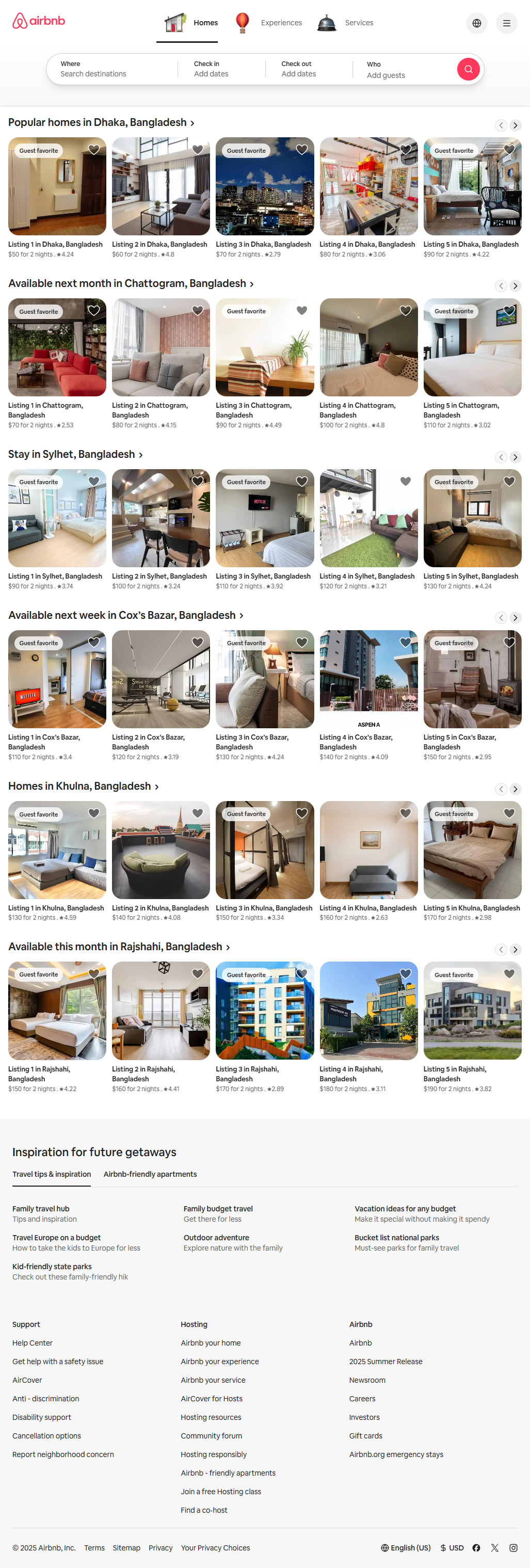Switch to the Experiences tab
Viewport: 530px width, 1568px height.
[x=269, y=23]
